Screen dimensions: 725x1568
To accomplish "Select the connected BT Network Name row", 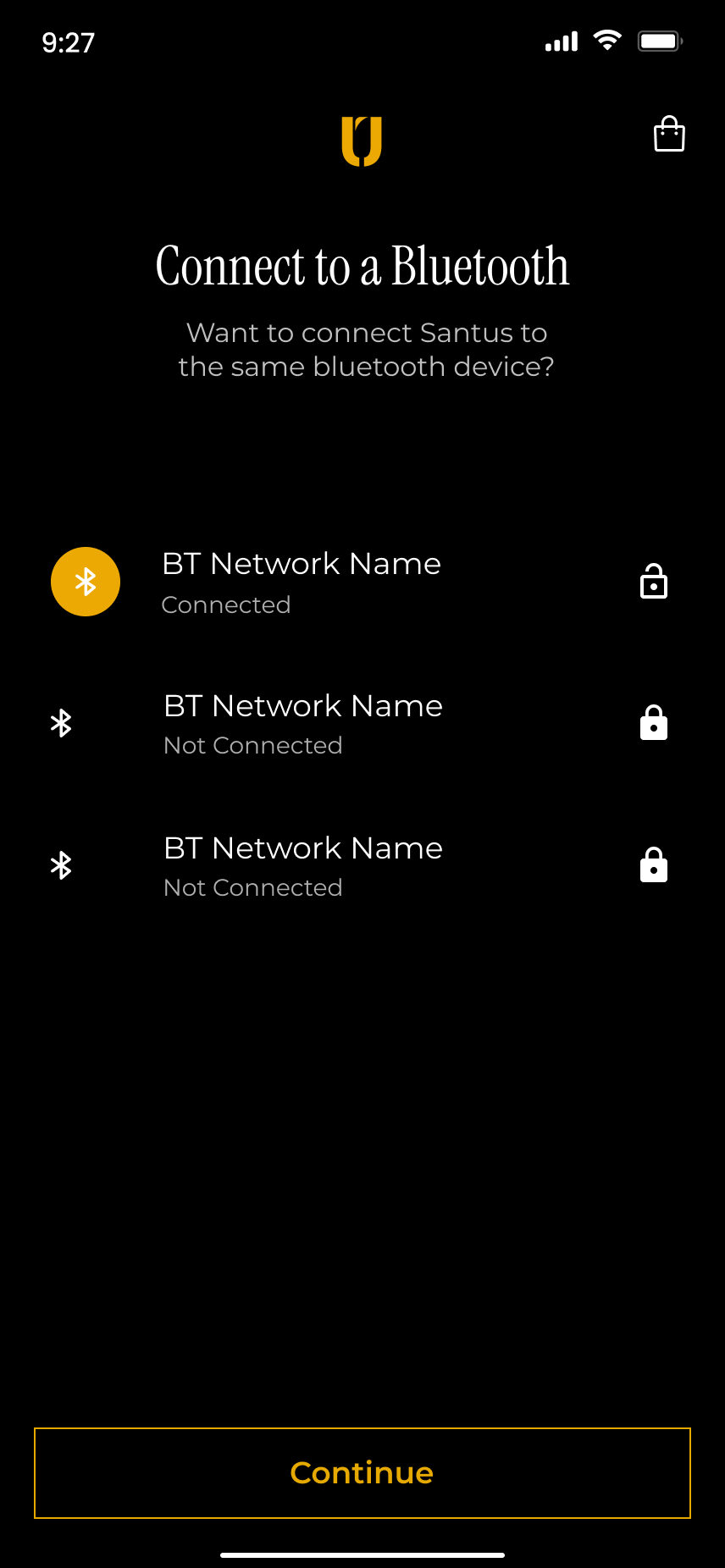I will pos(362,582).
